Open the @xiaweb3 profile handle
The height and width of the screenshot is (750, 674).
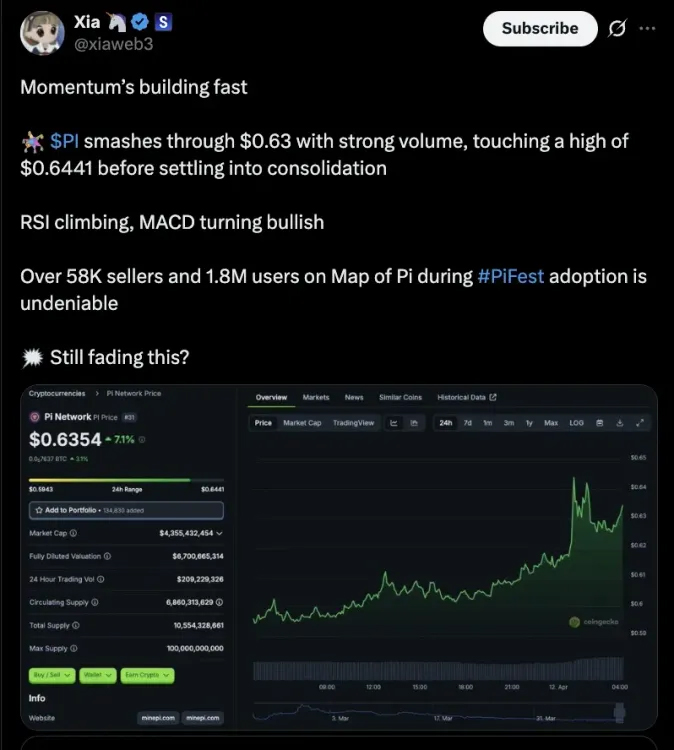114,43
